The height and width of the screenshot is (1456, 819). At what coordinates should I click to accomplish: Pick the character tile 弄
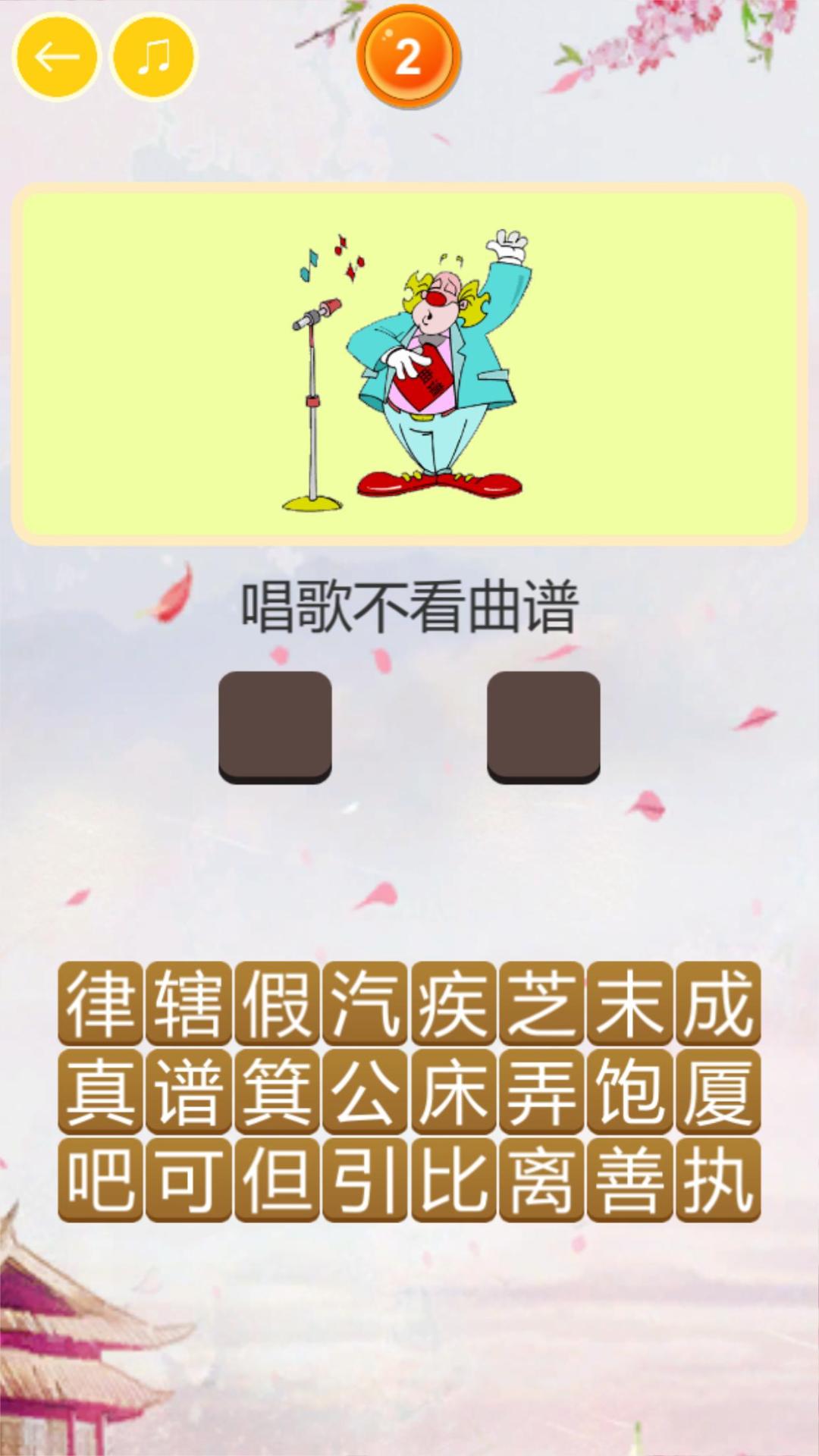click(x=541, y=1091)
